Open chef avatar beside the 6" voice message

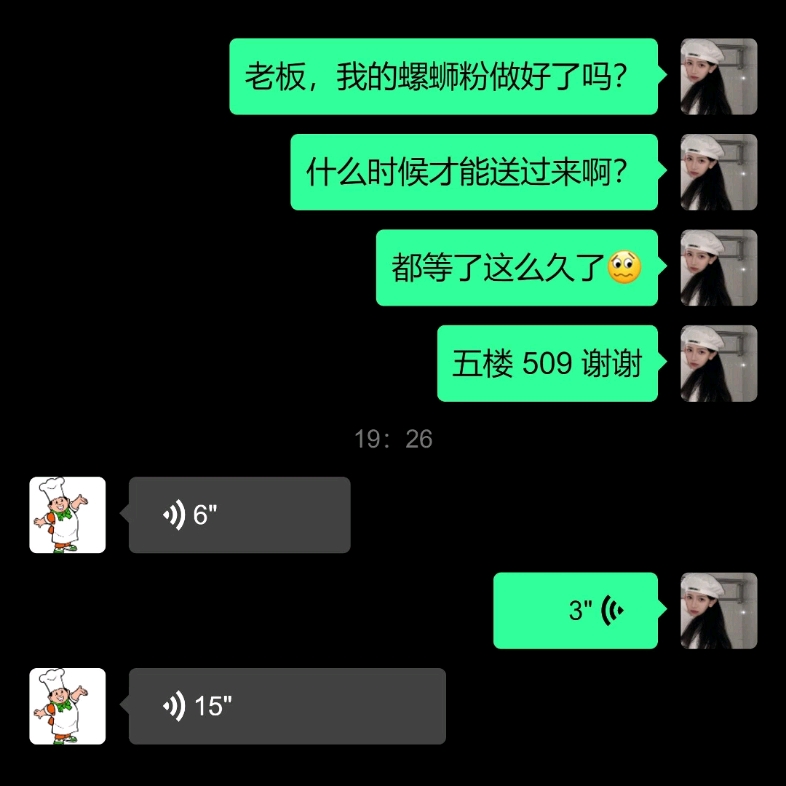67,515
